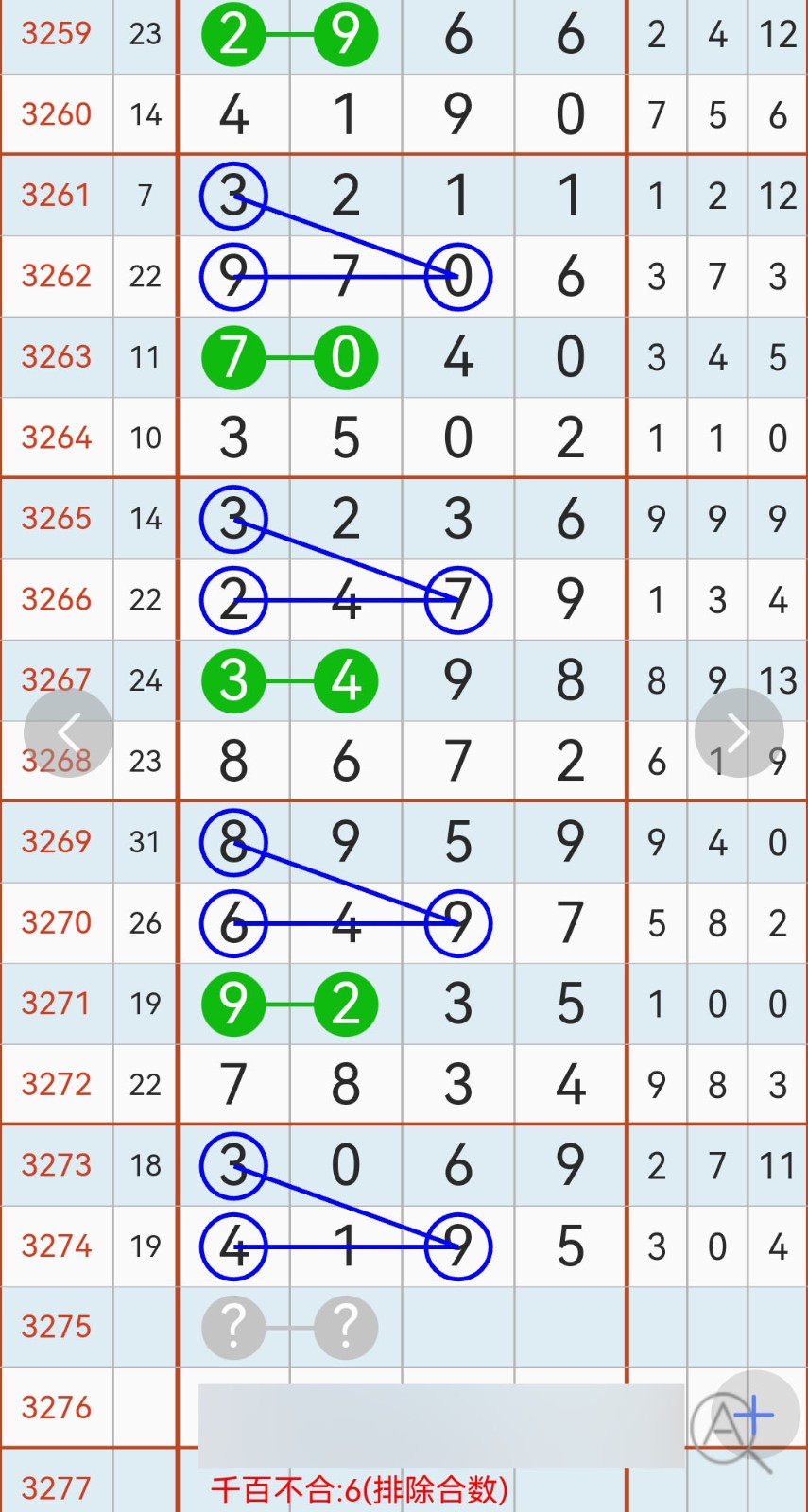This screenshot has width=808, height=1512.
Task: Click sum value 31 beside period 3269
Action: (x=145, y=842)
